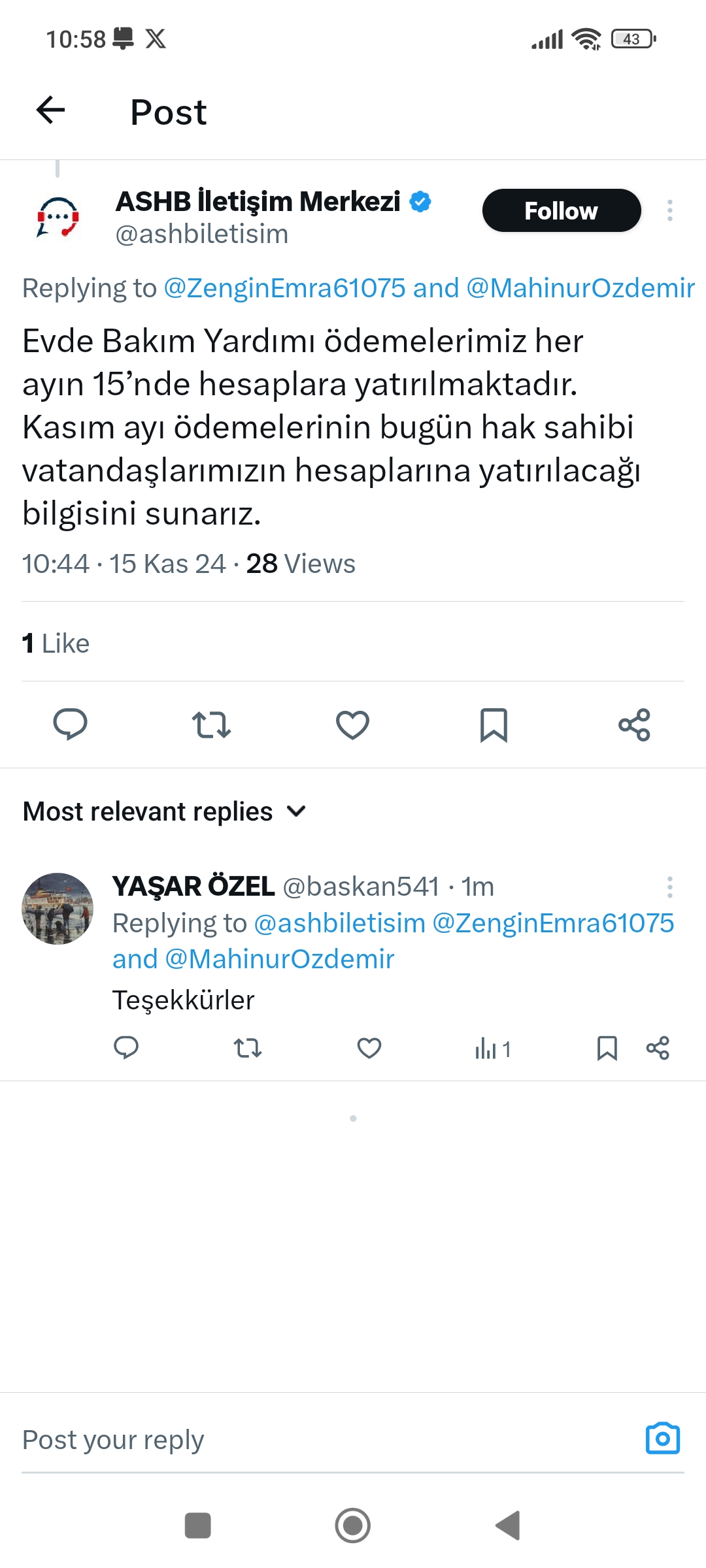Open the ASHB İletişim Merkezi profile picture
This screenshot has width=706, height=1568.
point(58,218)
